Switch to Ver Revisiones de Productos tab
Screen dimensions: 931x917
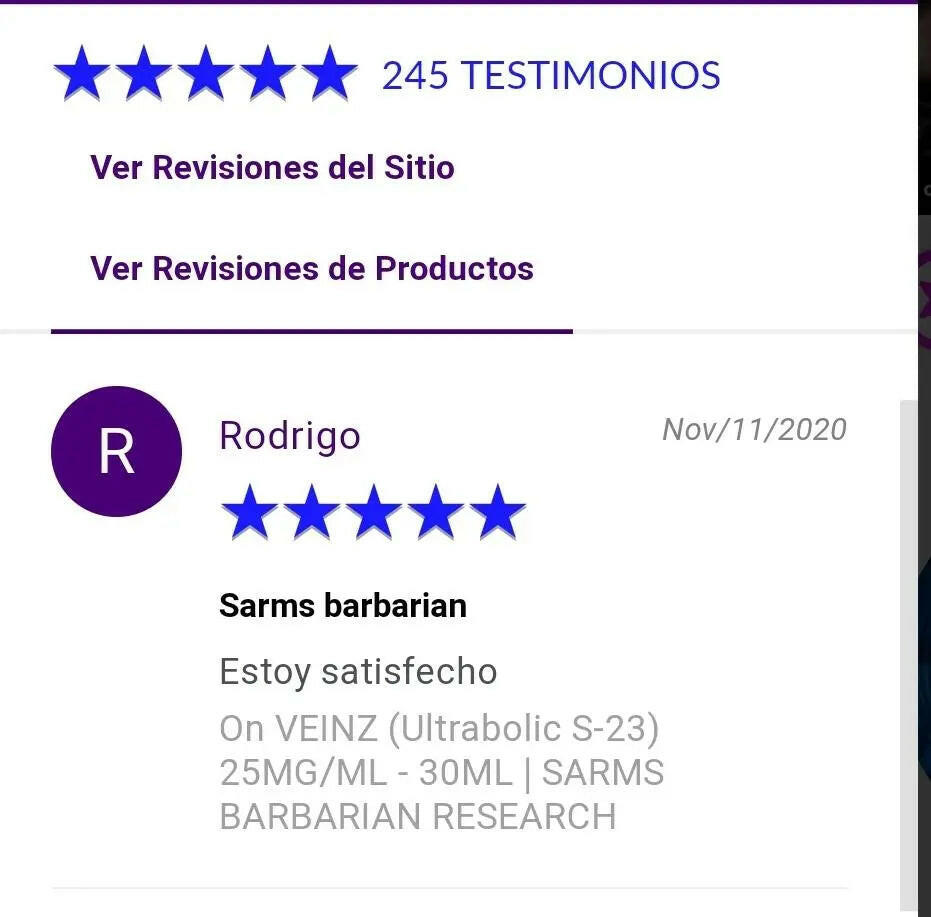(x=312, y=268)
